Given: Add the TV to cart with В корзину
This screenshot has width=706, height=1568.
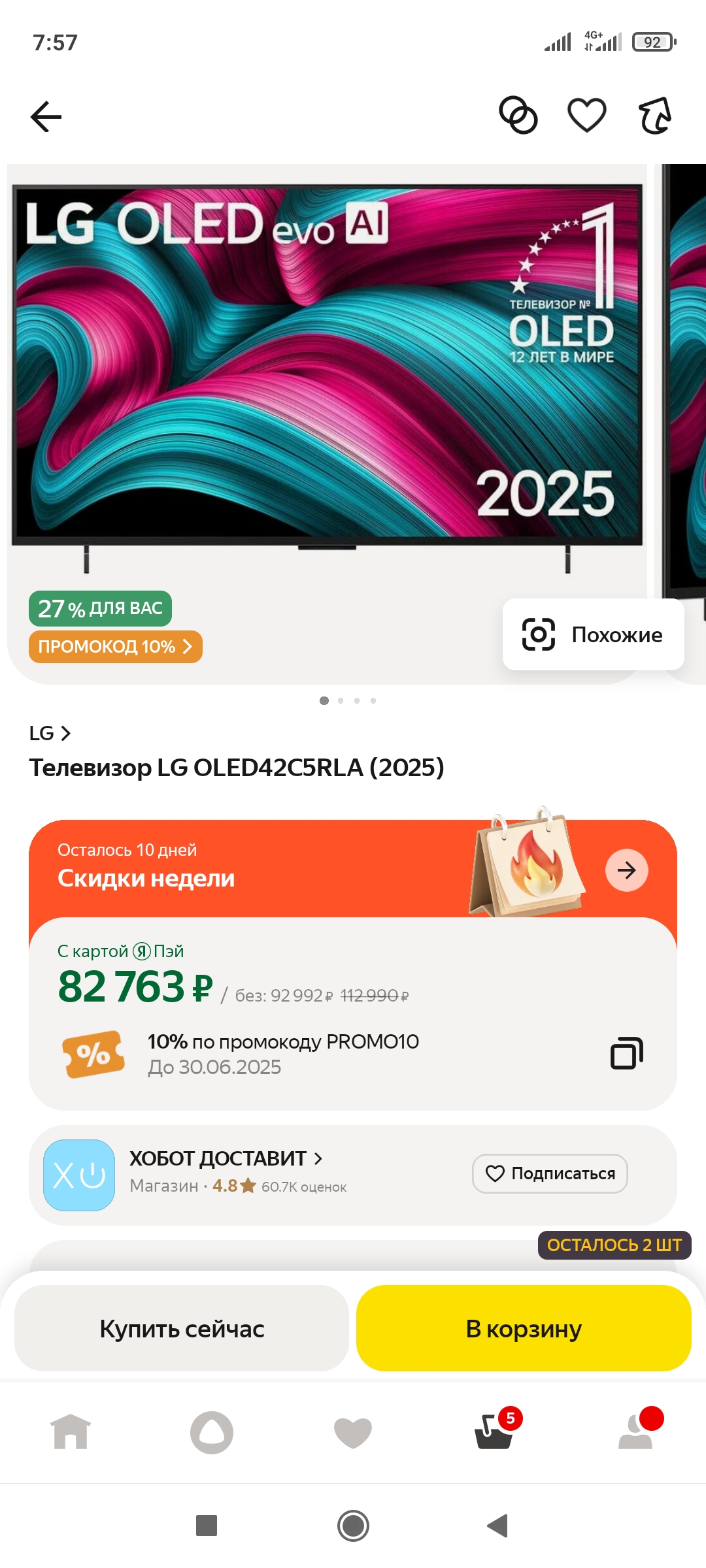Looking at the screenshot, I should point(524,1329).
